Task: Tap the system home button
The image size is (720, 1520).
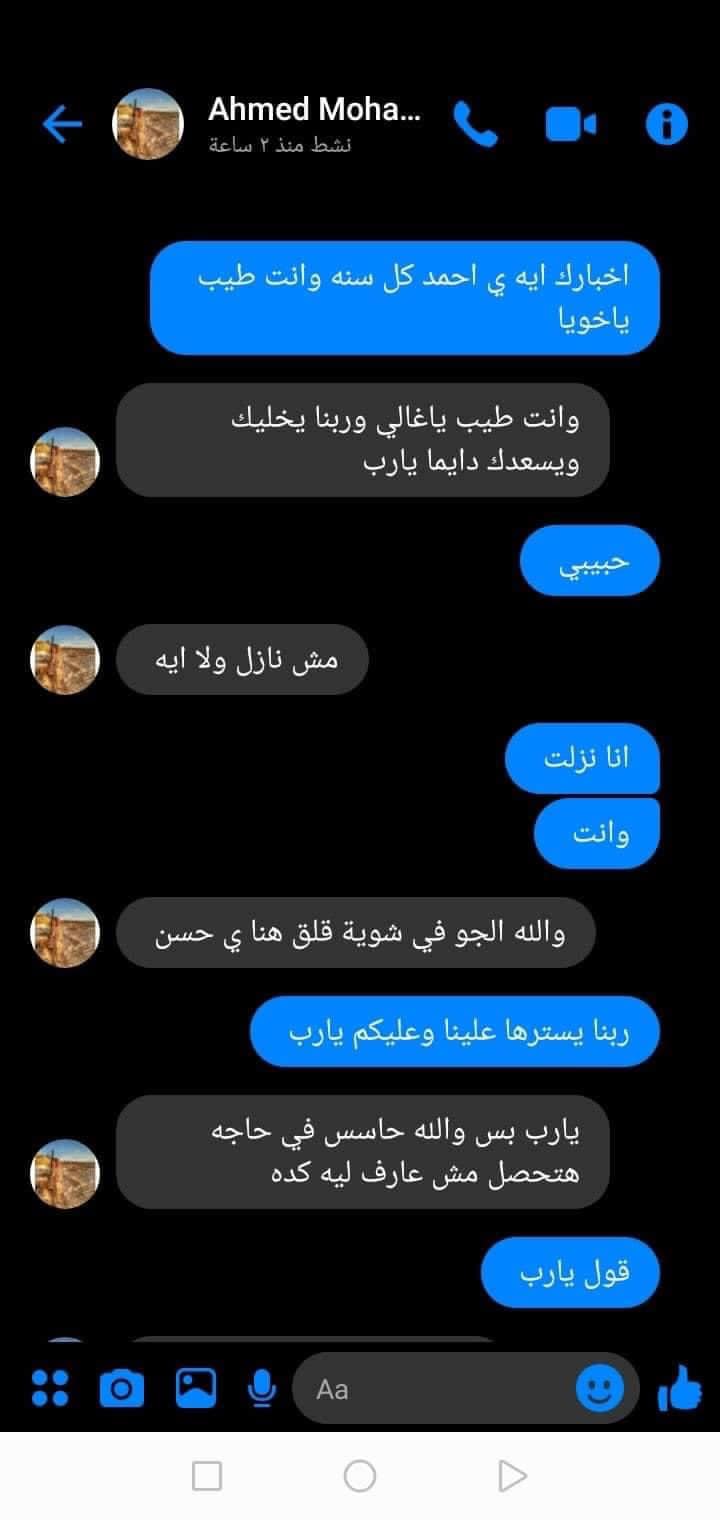Action: point(360,1475)
